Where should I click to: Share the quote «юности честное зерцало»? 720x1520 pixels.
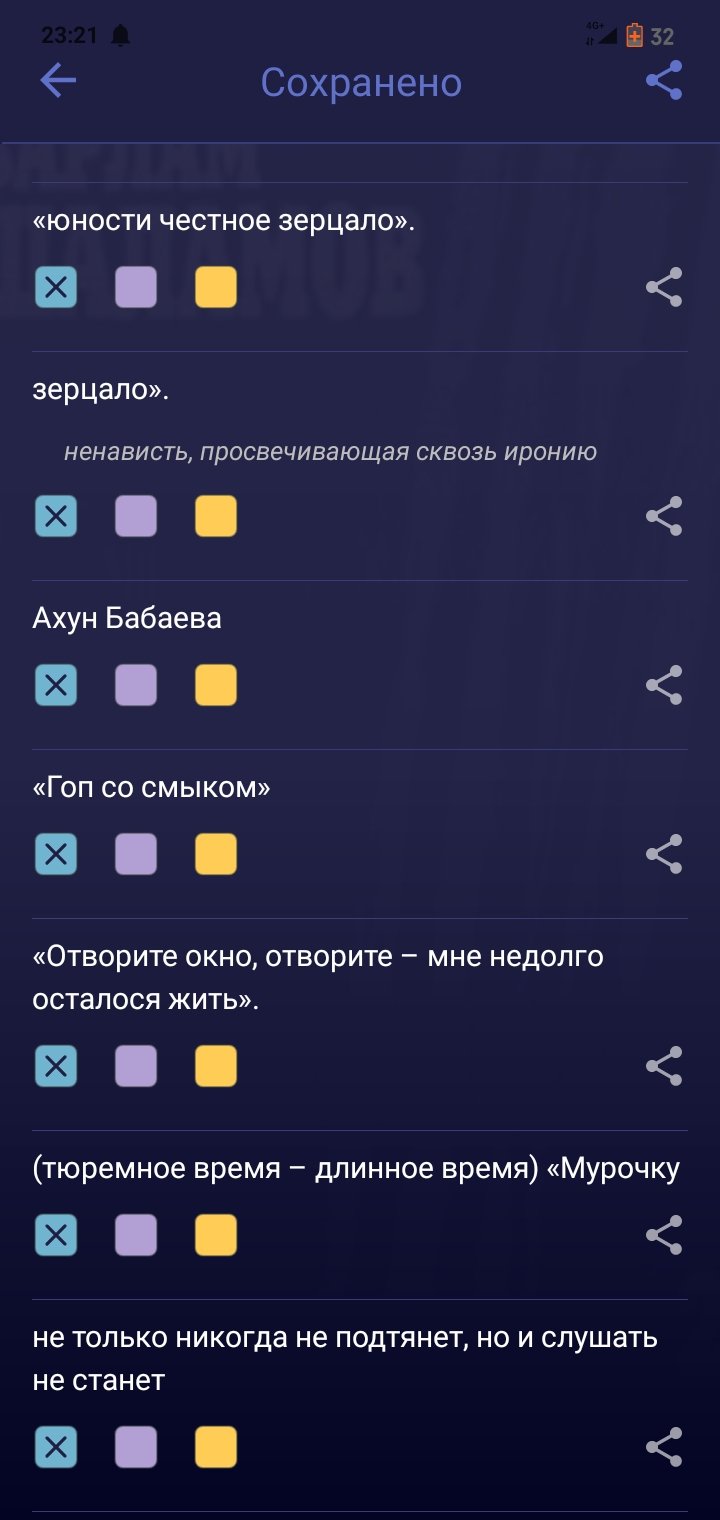[x=664, y=288]
